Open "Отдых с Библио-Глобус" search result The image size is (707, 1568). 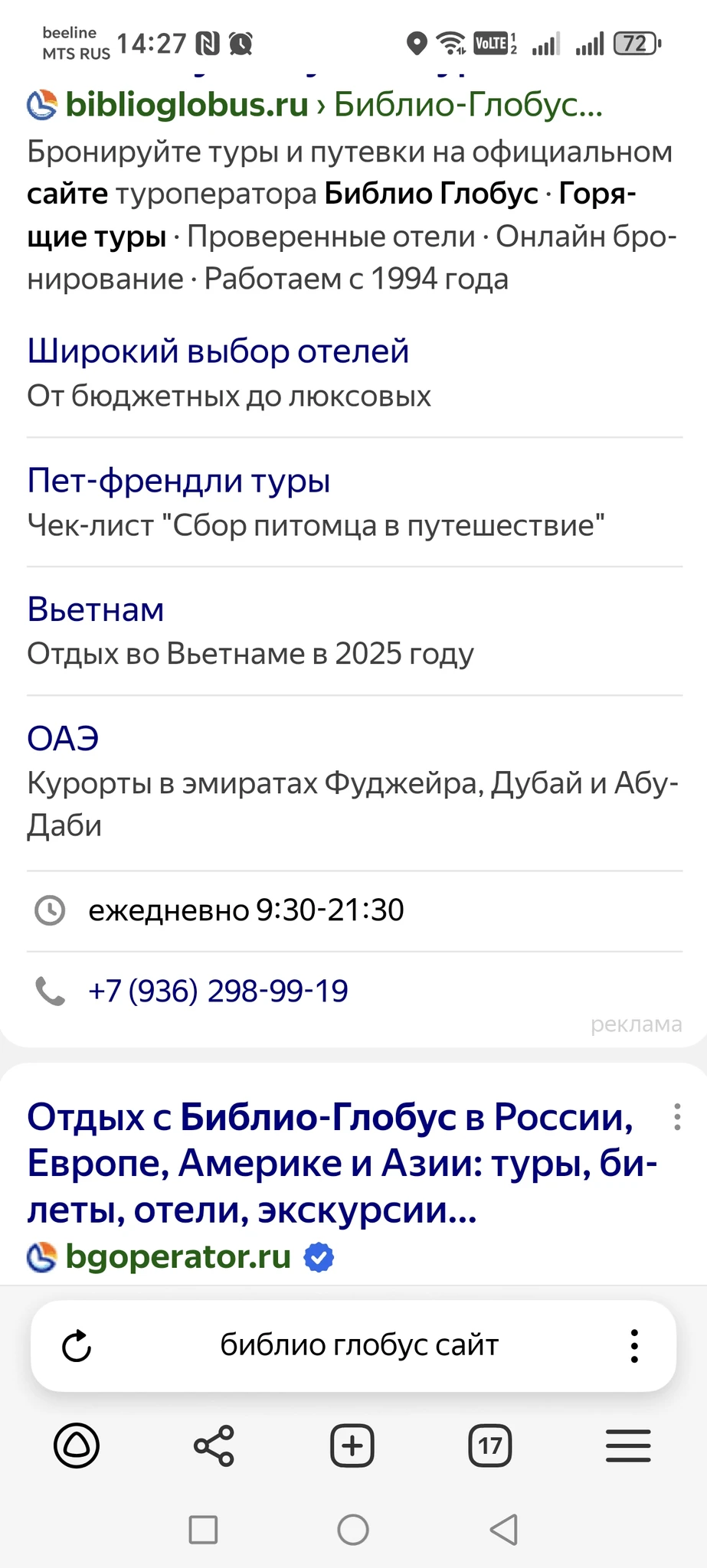(329, 1162)
